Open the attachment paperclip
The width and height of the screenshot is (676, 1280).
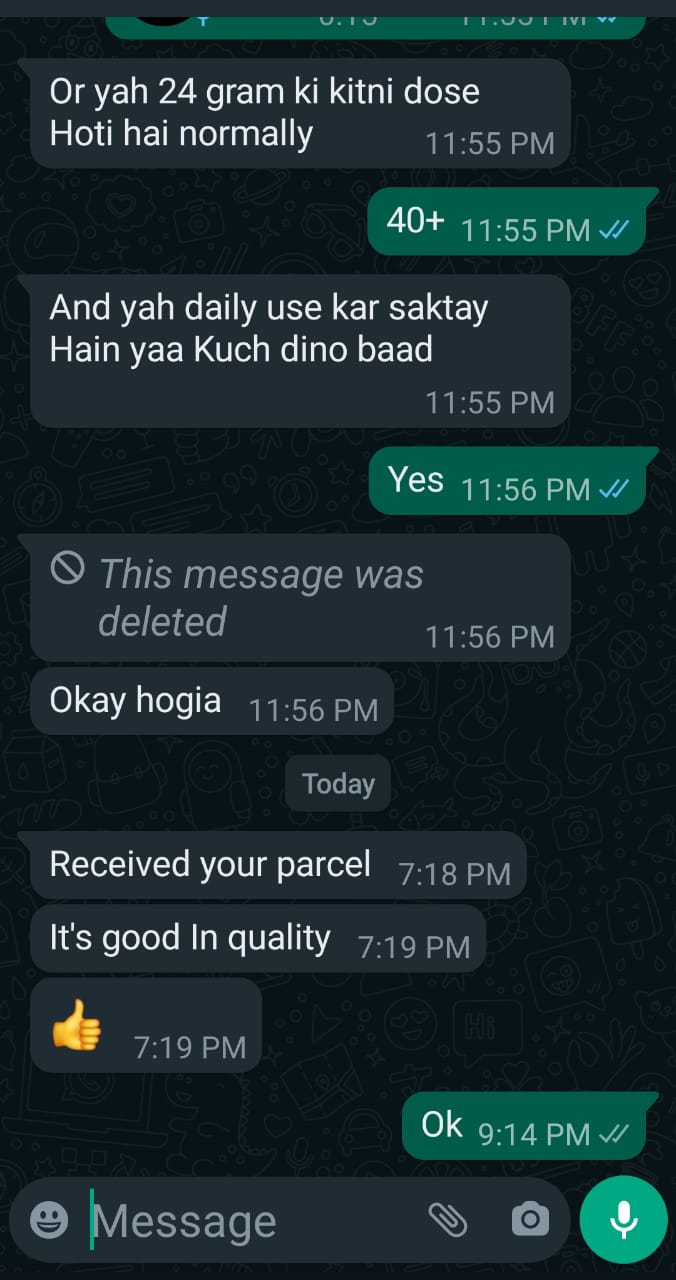(x=448, y=1219)
